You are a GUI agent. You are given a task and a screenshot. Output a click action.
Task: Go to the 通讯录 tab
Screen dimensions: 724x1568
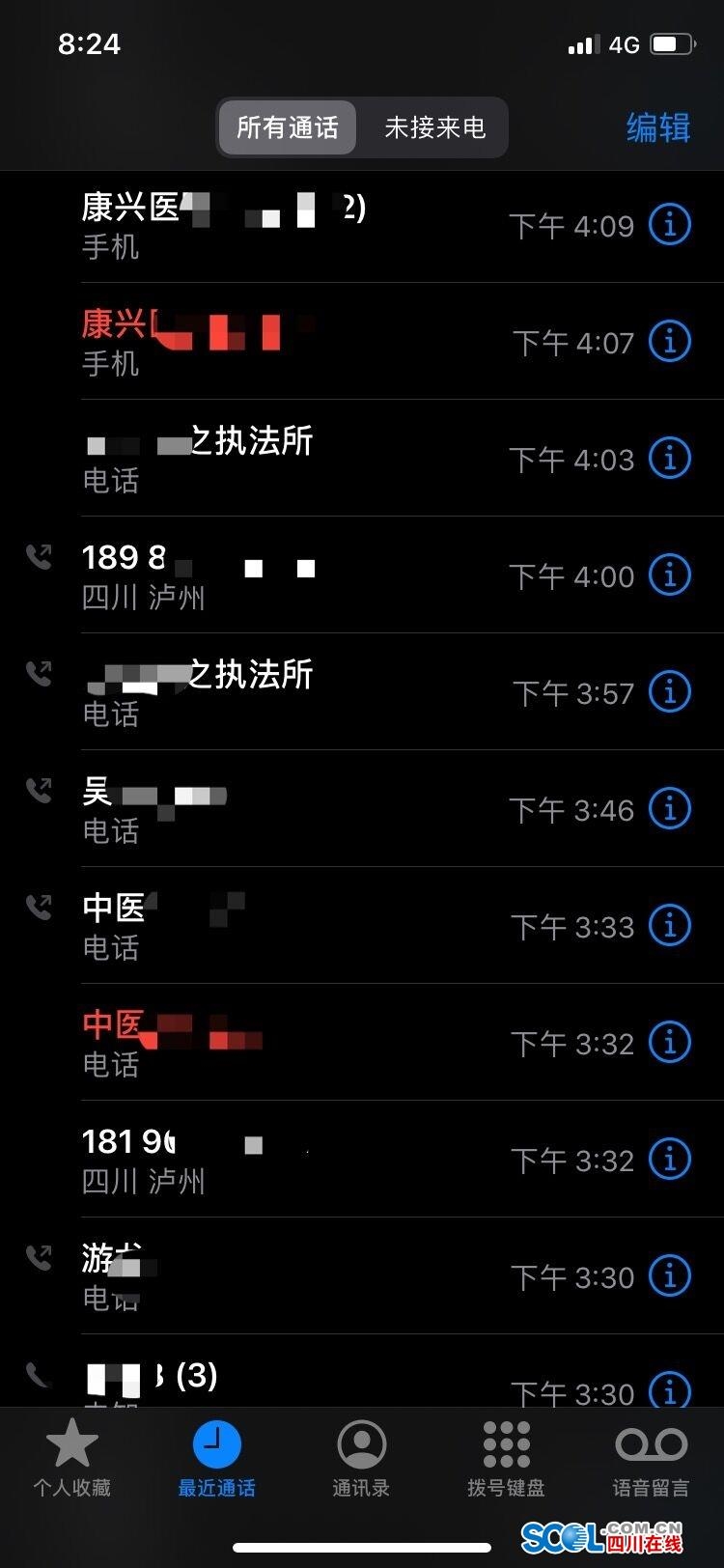361,1458
